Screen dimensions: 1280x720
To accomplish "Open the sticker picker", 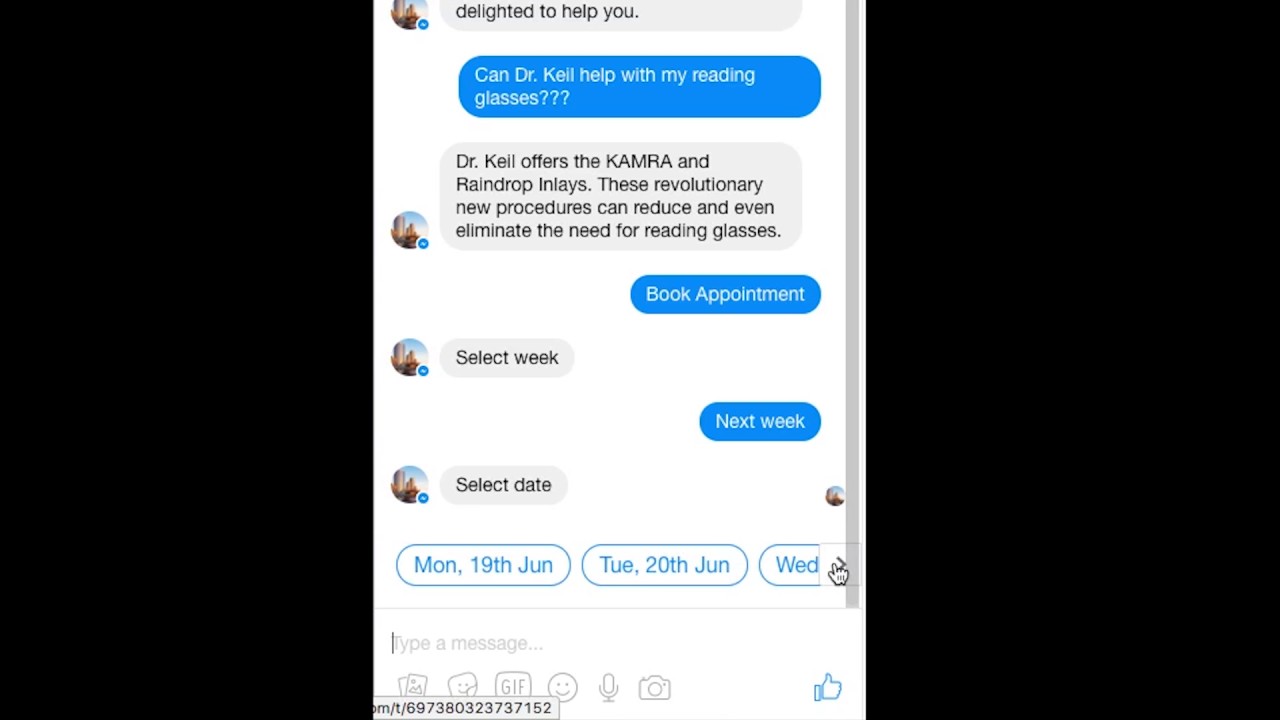I will (463, 687).
